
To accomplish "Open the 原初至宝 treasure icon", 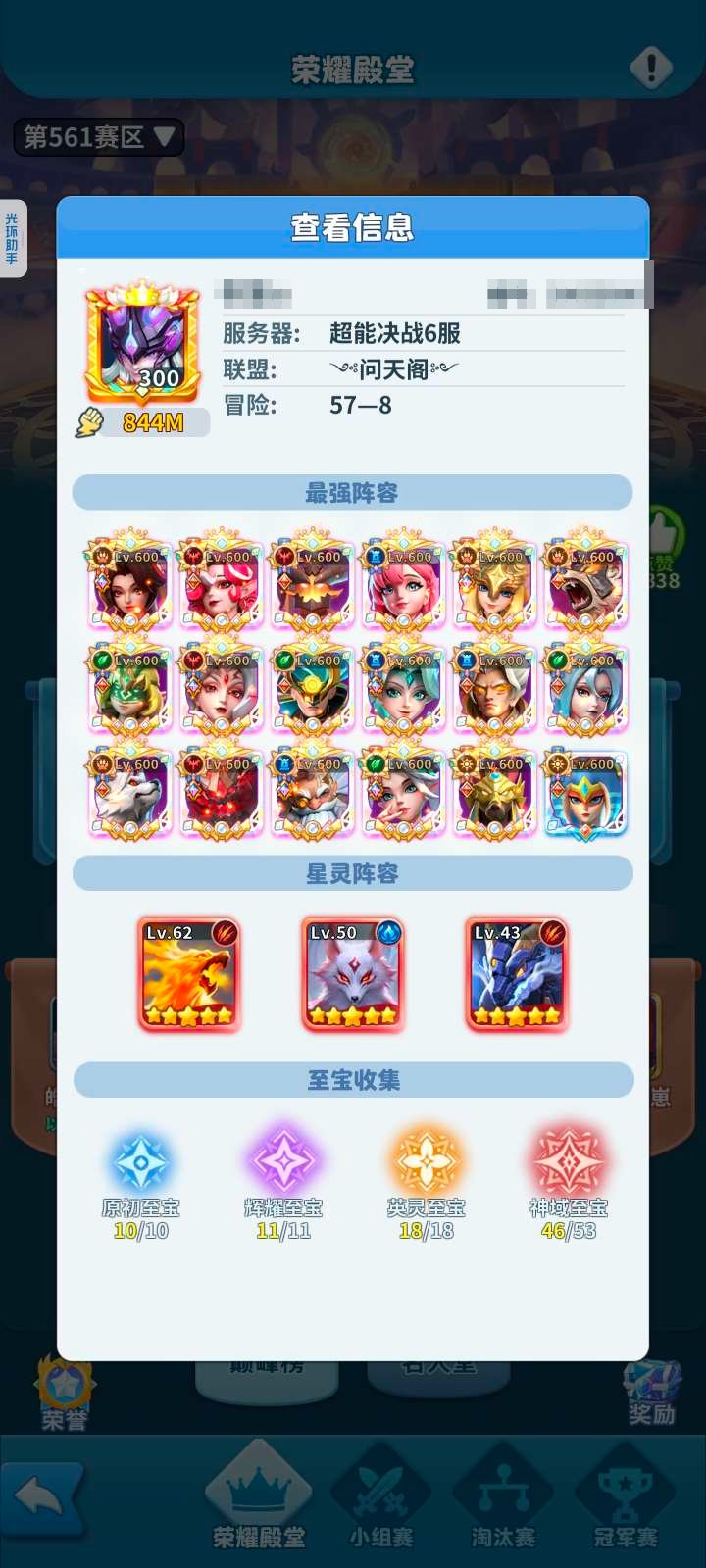I will pyautogui.click(x=138, y=1161).
